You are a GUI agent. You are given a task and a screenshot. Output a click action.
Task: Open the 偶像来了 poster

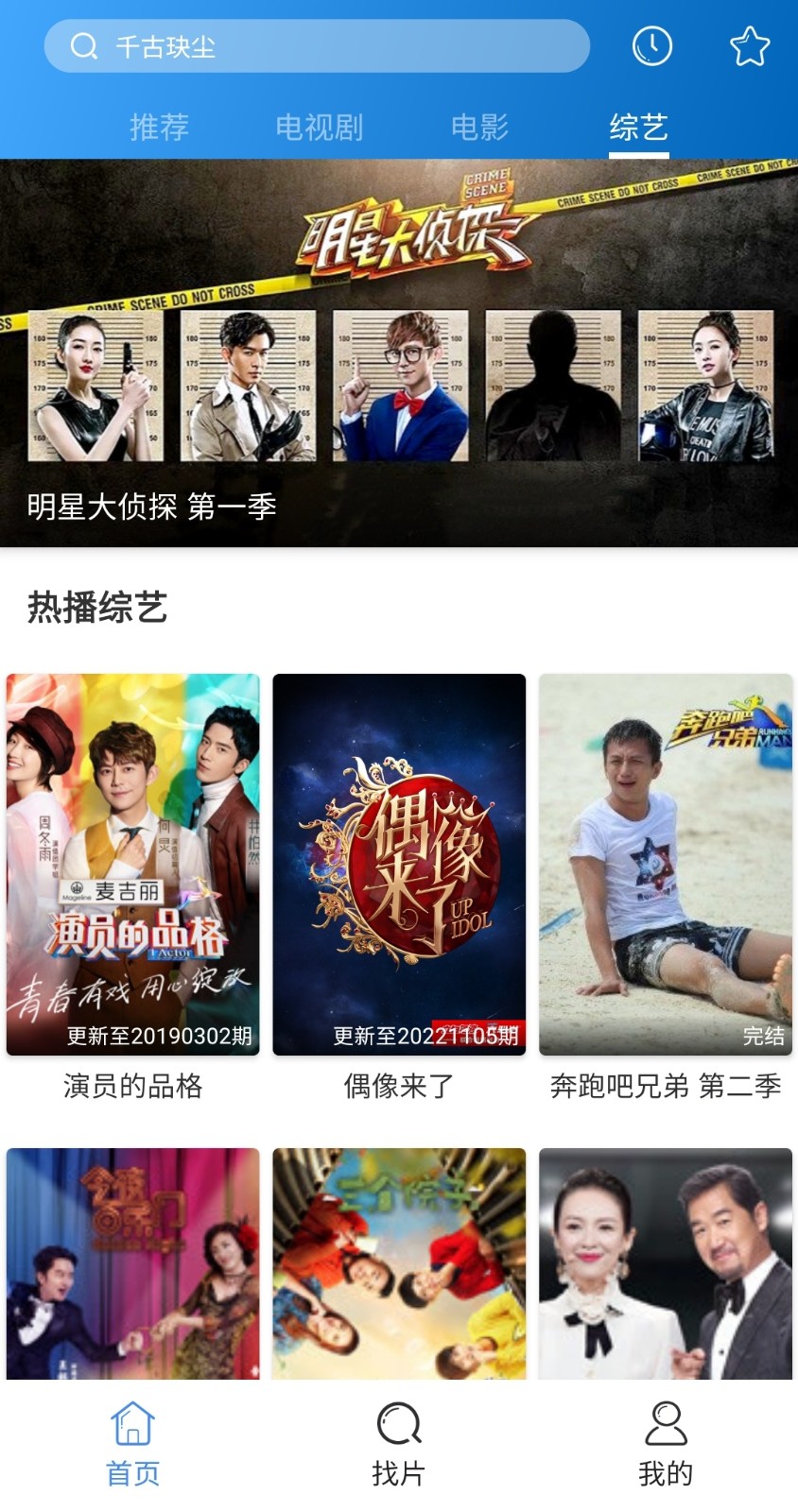[x=398, y=865]
